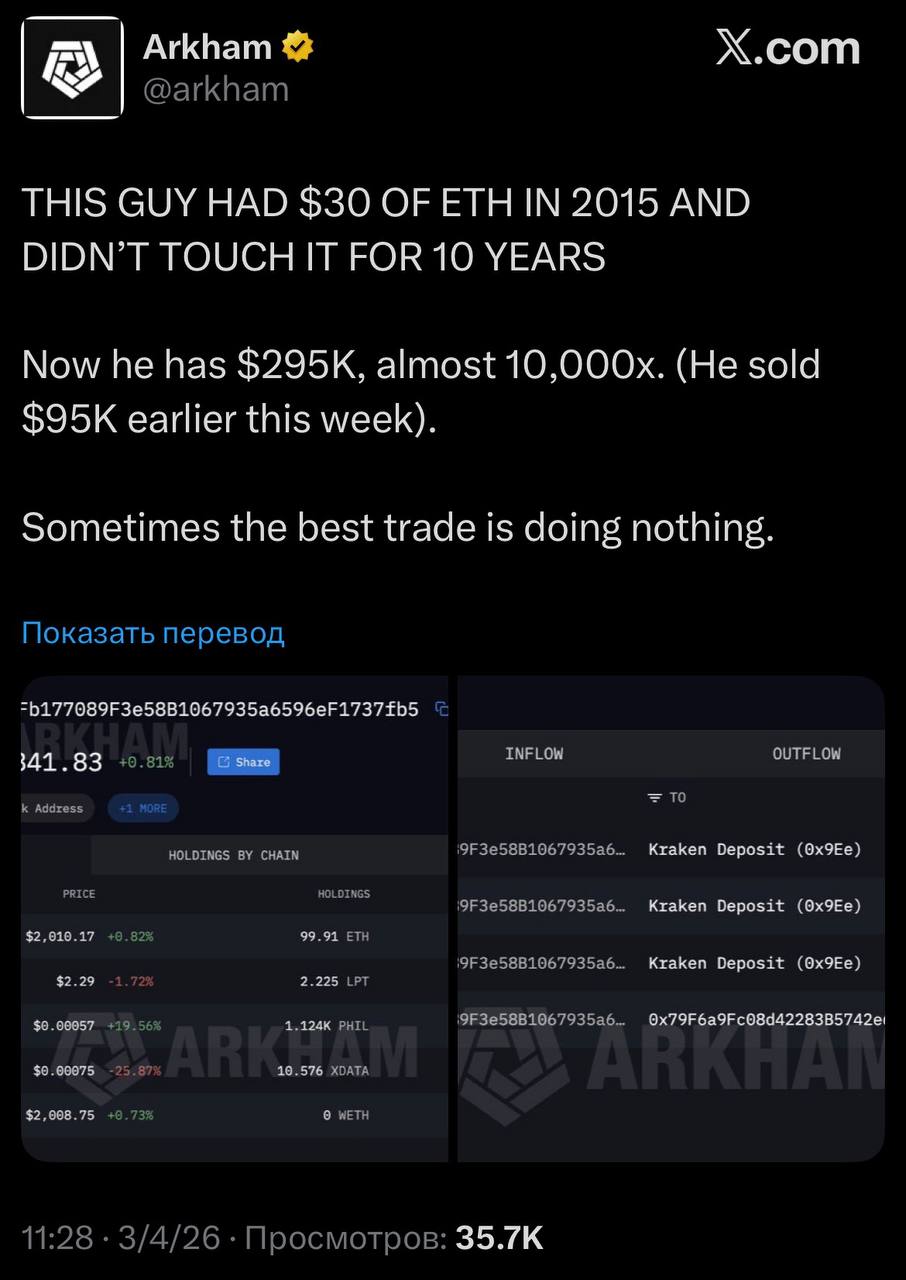Viewport: 906px width, 1280px height.
Task: Open the holdings by chain screenshot image
Action: [236, 918]
